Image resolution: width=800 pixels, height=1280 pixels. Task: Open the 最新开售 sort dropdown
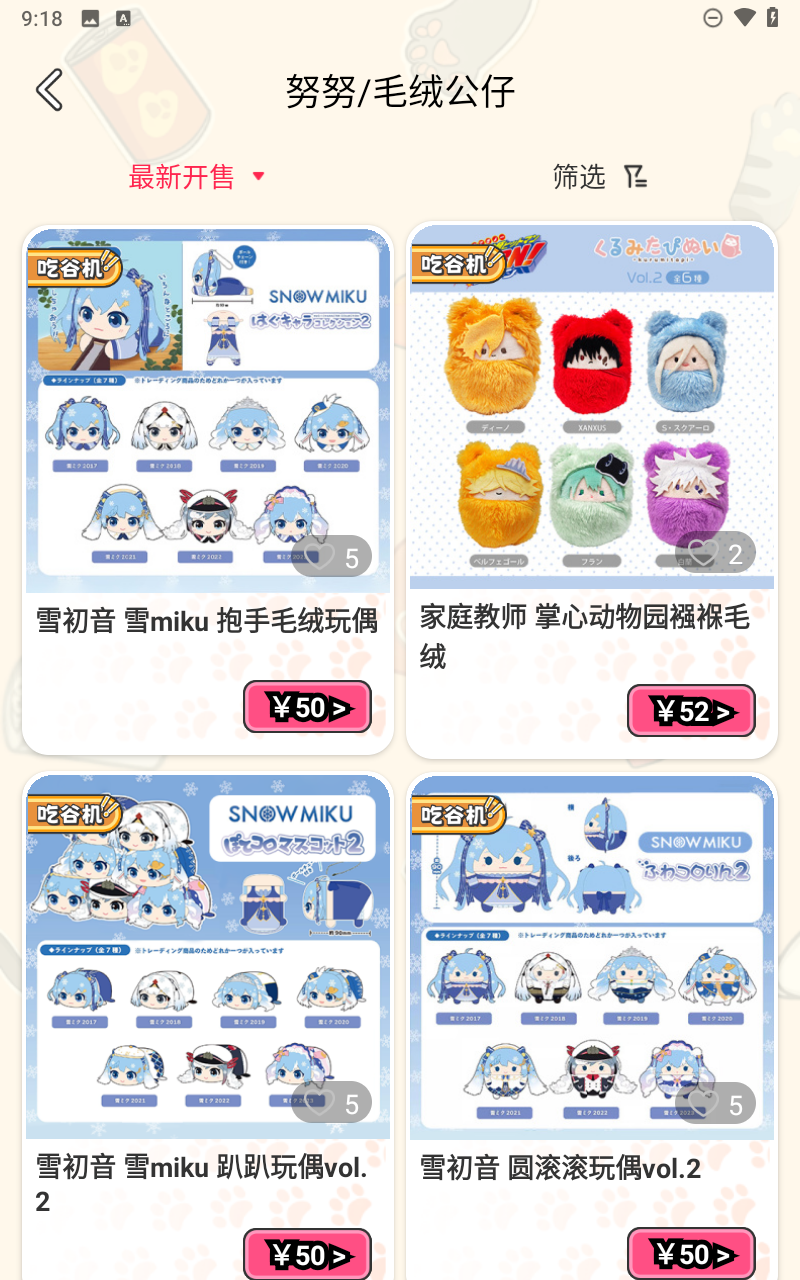point(197,177)
